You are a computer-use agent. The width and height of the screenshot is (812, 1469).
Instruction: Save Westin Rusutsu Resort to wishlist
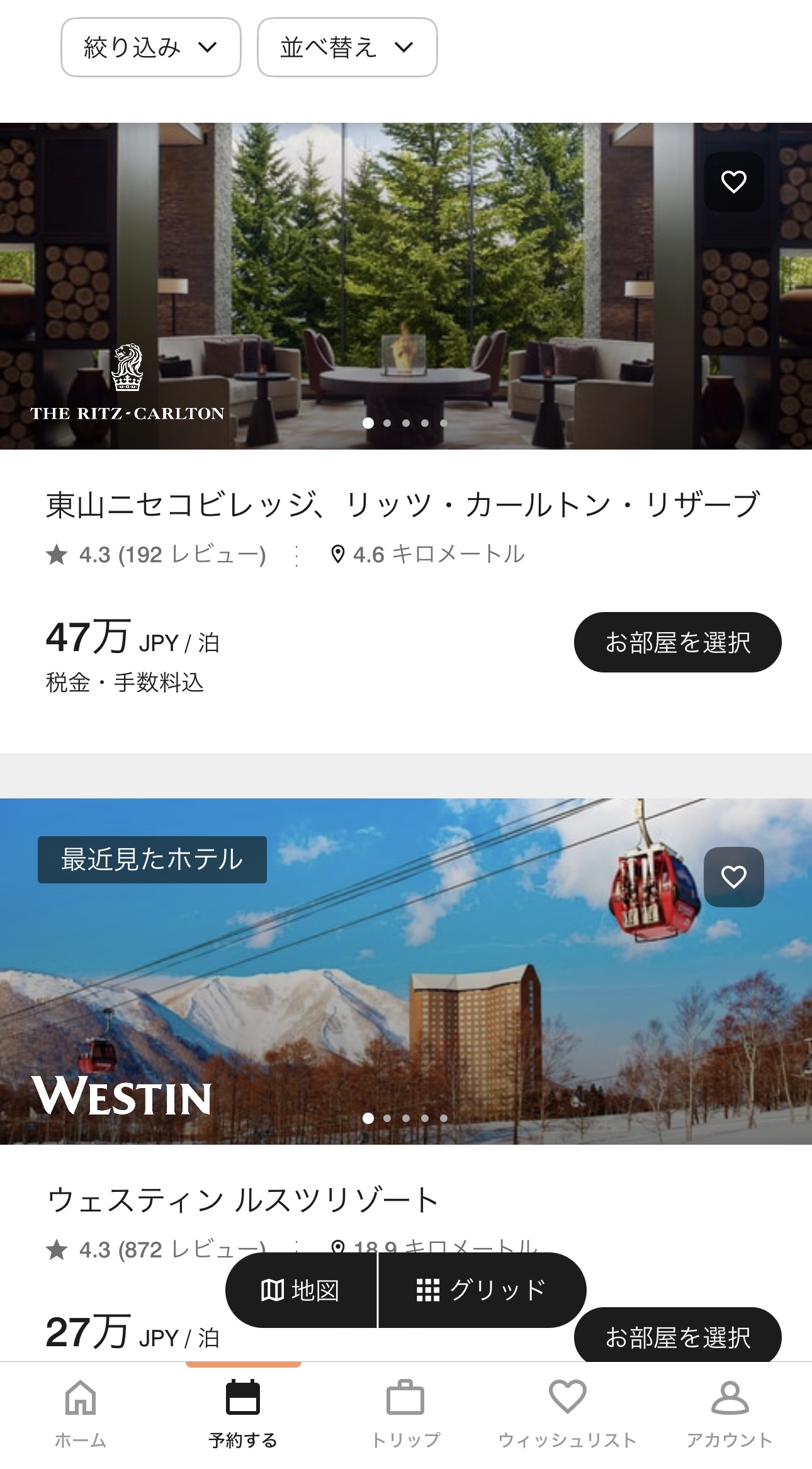(734, 877)
